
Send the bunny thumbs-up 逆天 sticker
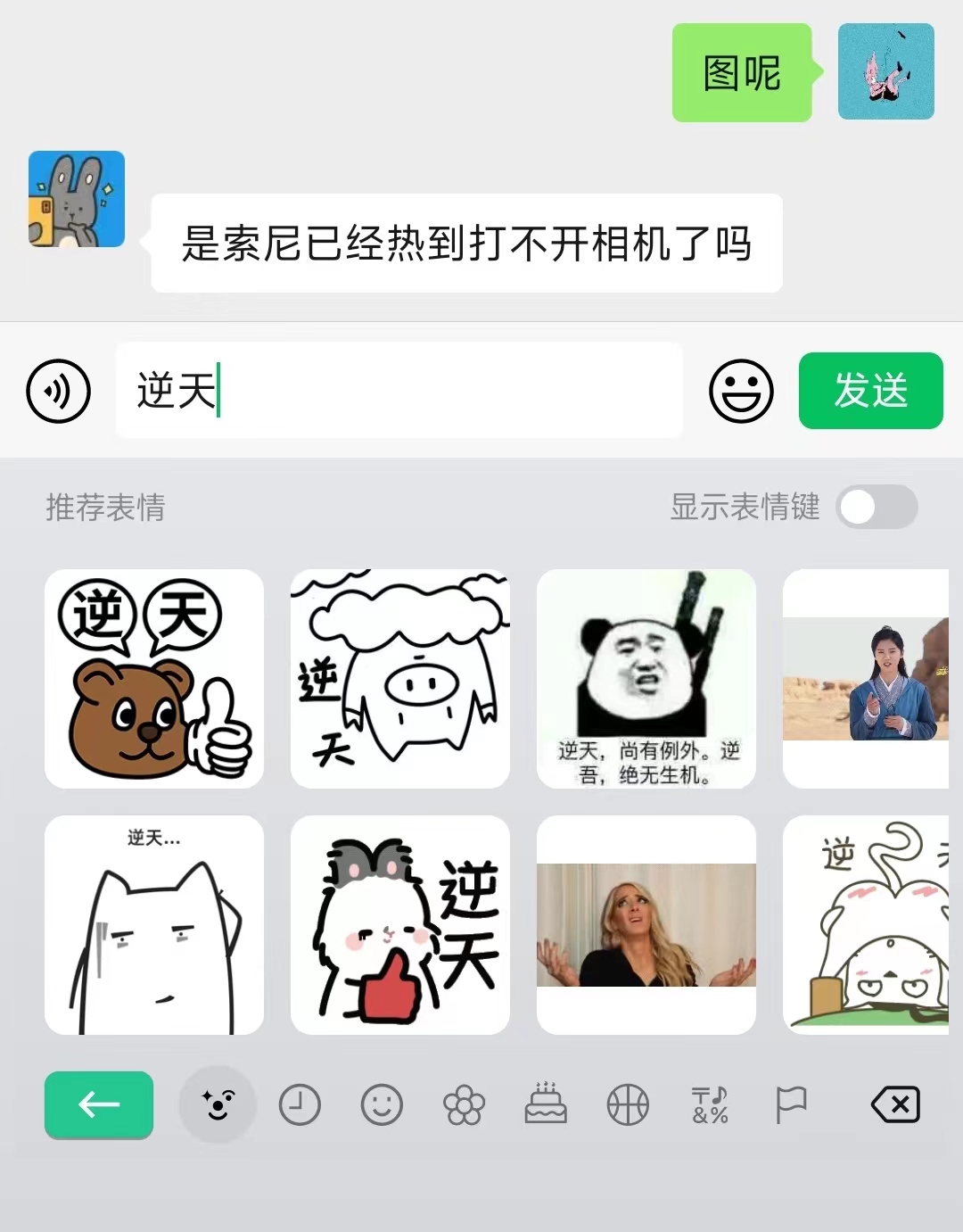click(x=400, y=925)
